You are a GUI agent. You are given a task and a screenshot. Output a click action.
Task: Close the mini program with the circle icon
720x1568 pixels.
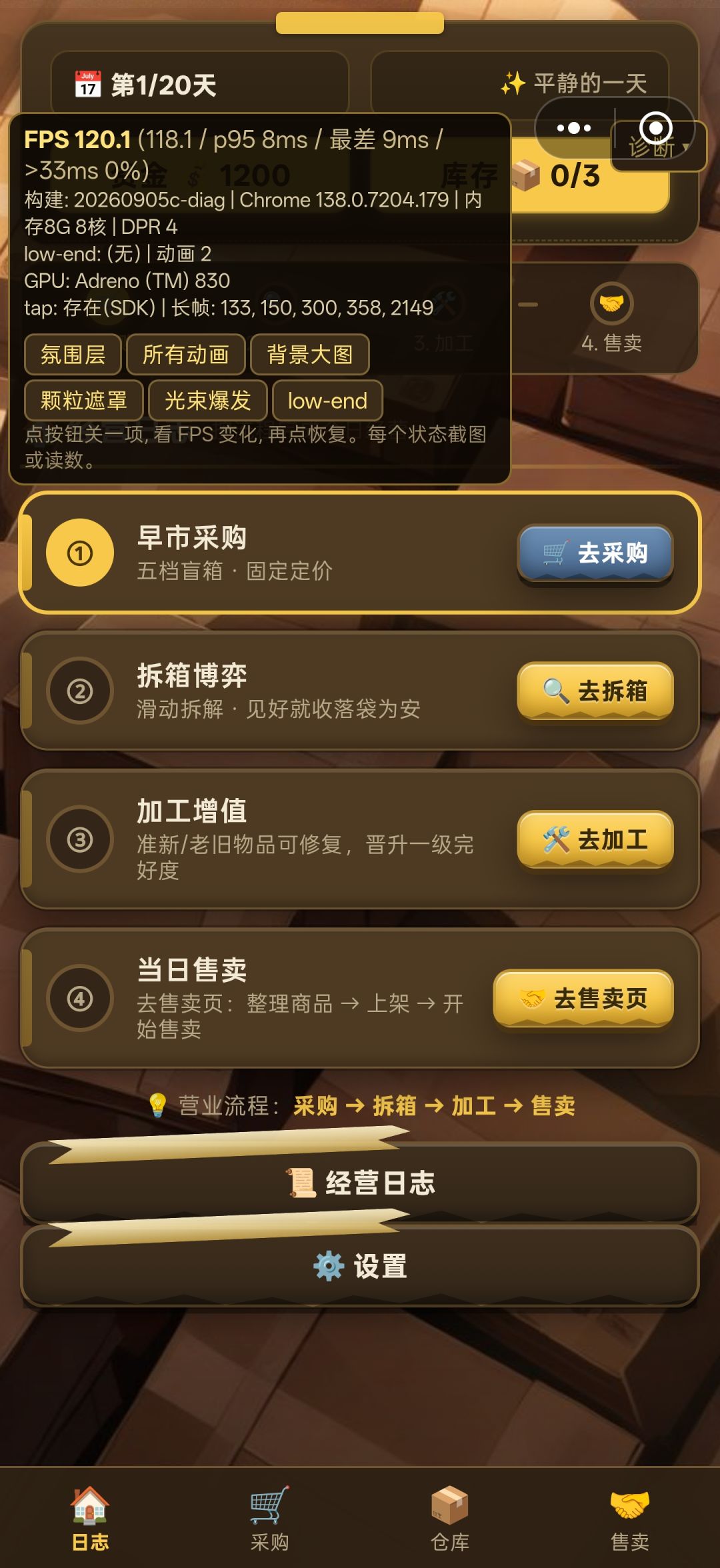[x=655, y=127]
